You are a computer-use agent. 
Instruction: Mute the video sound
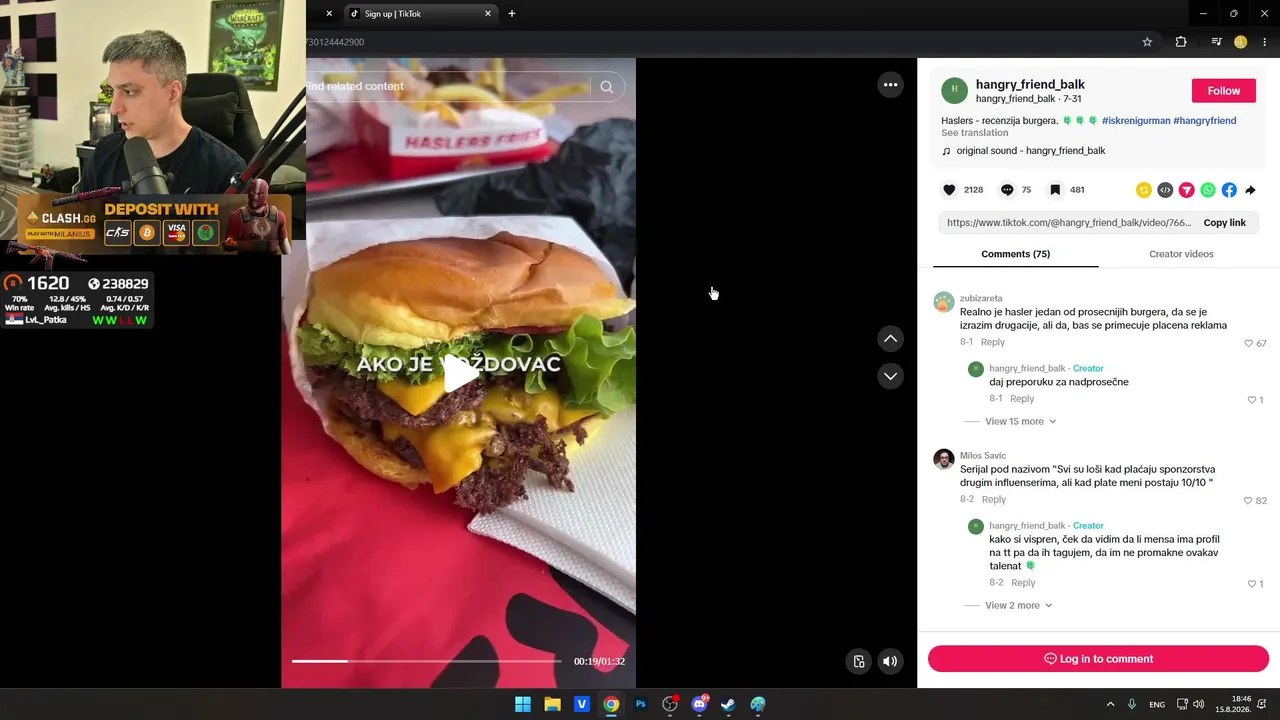(889, 661)
